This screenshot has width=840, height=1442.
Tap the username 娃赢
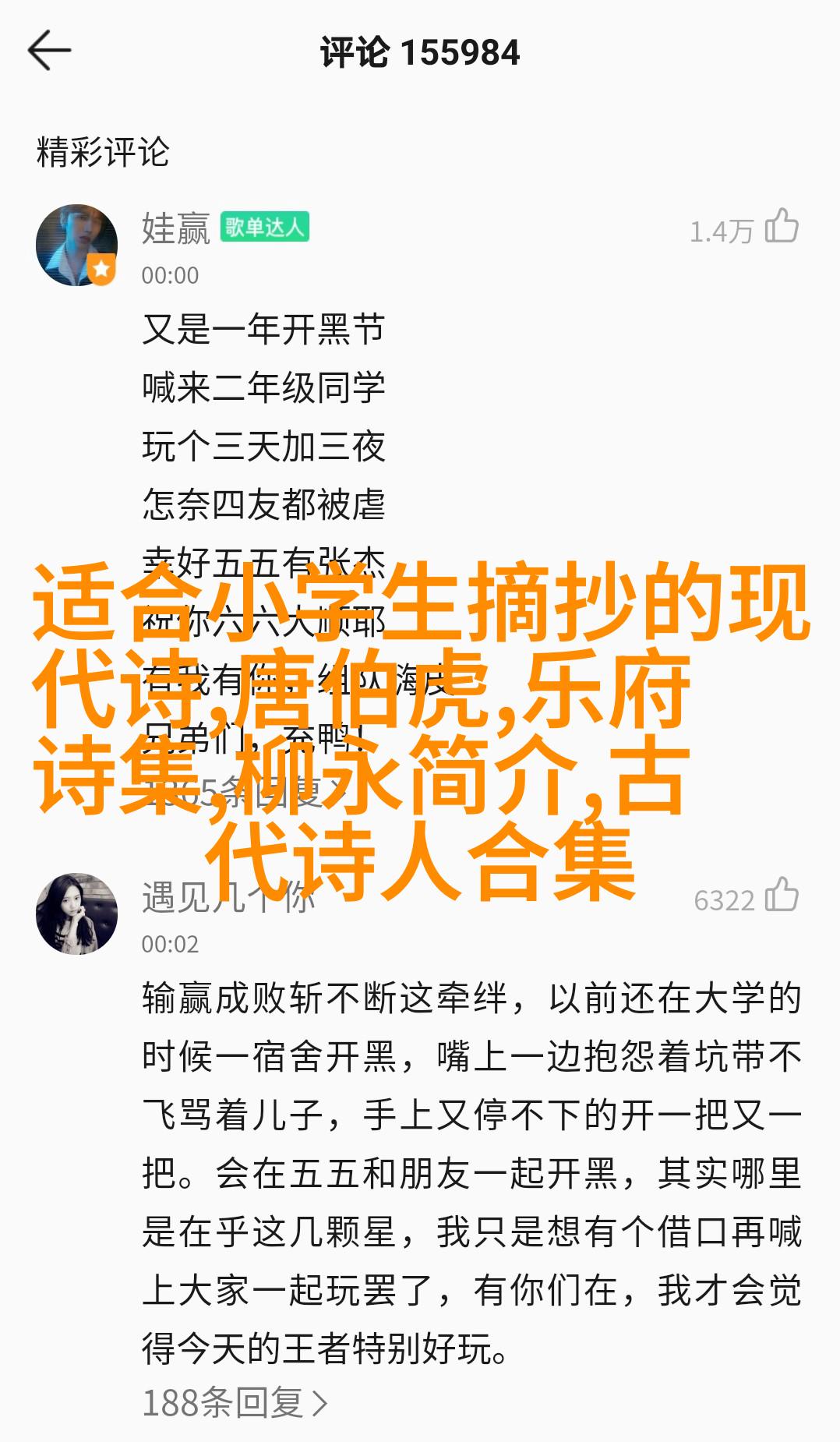click(175, 228)
